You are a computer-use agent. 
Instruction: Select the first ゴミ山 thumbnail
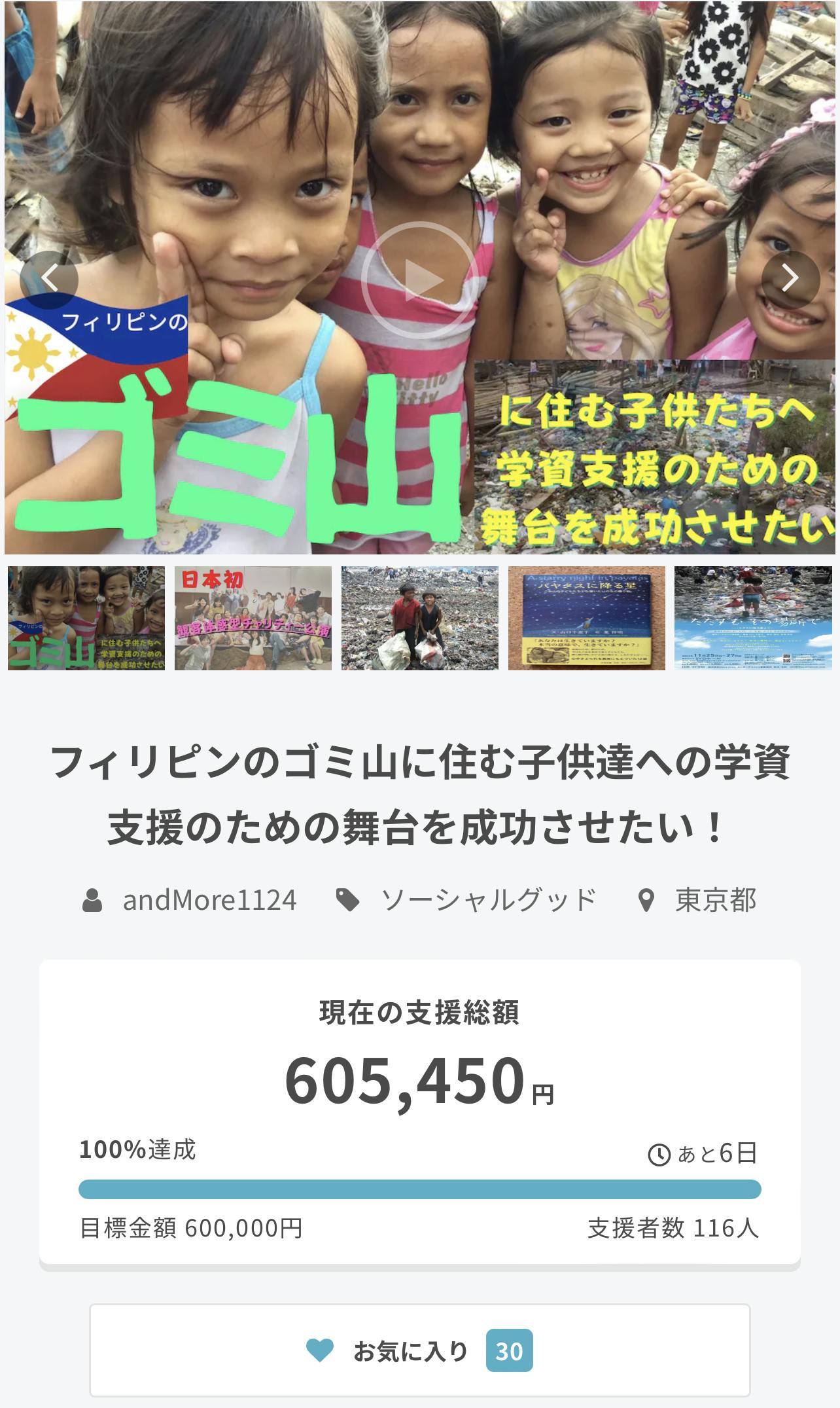86,618
